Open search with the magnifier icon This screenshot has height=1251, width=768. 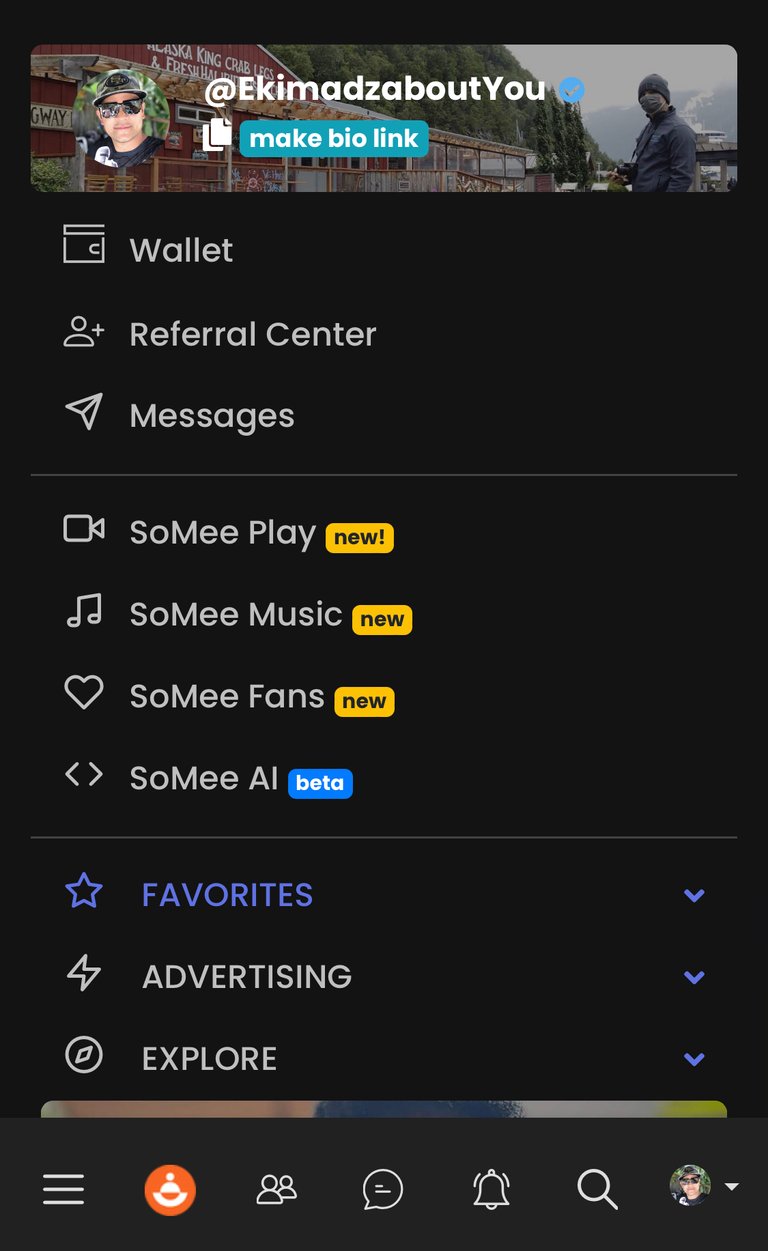coord(597,1189)
